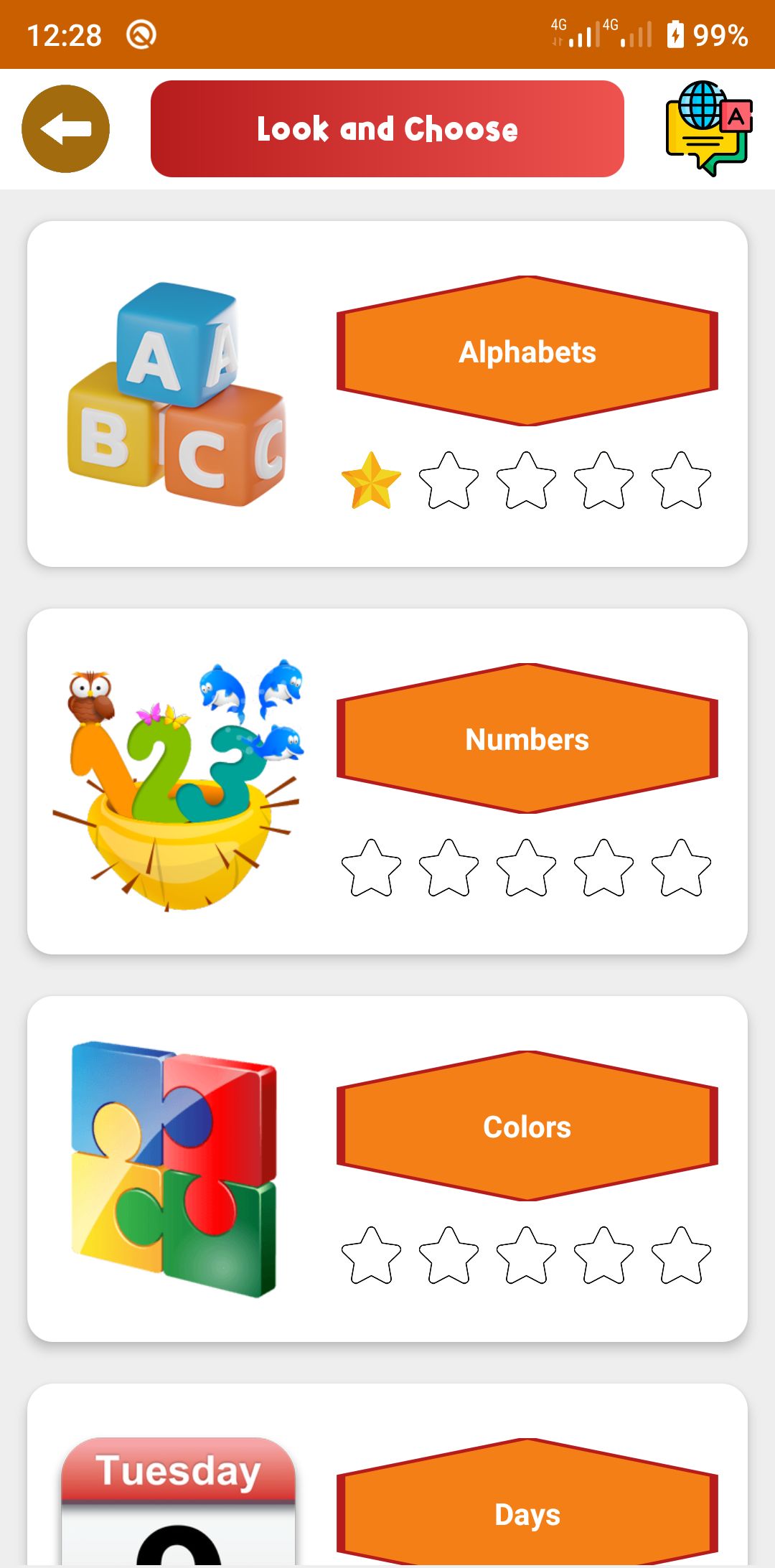Open the Days category
The height and width of the screenshot is (1568, 775).
pyautogui.click(x=527, y=1503)
